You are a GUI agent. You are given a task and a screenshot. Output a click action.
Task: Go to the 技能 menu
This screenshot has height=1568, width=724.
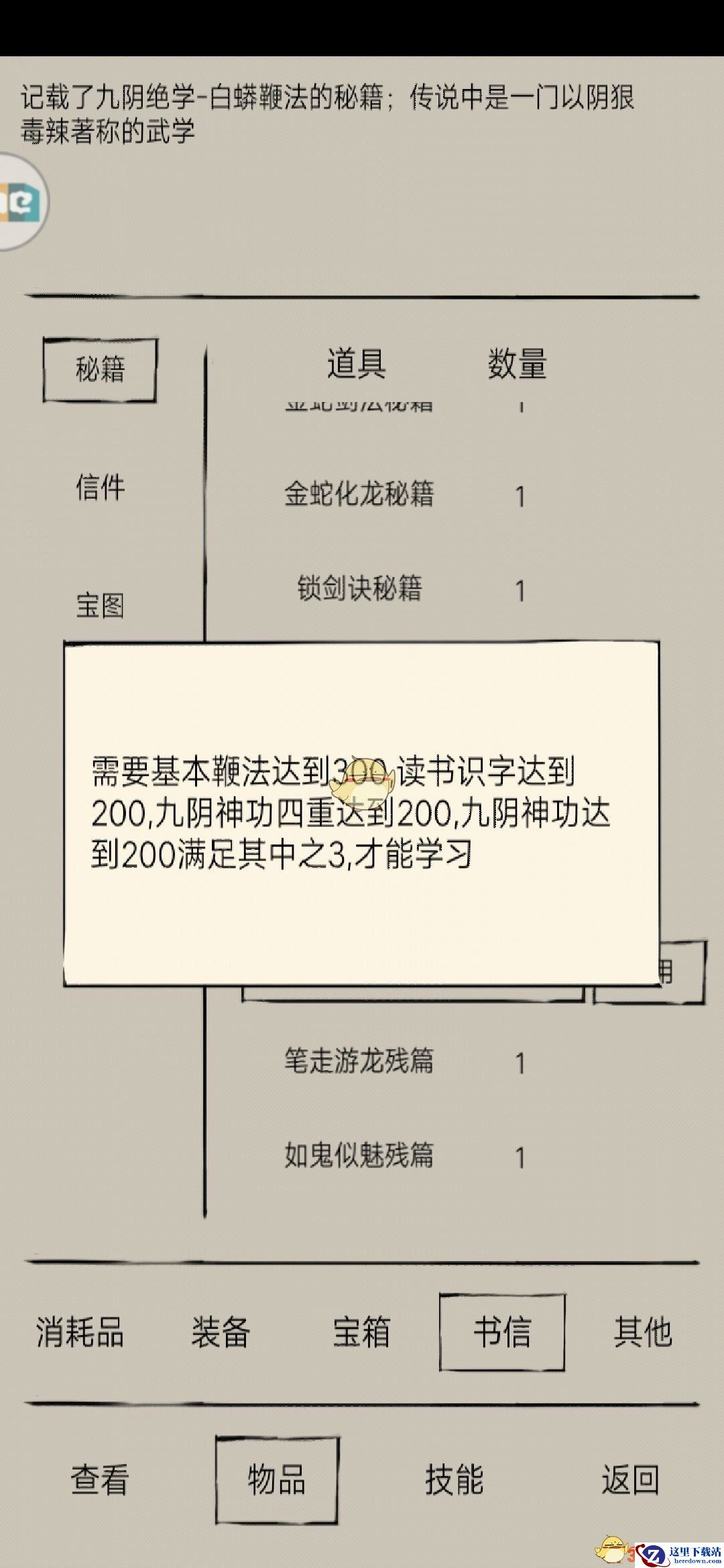pyautogui.click(x=454, y=1480)
